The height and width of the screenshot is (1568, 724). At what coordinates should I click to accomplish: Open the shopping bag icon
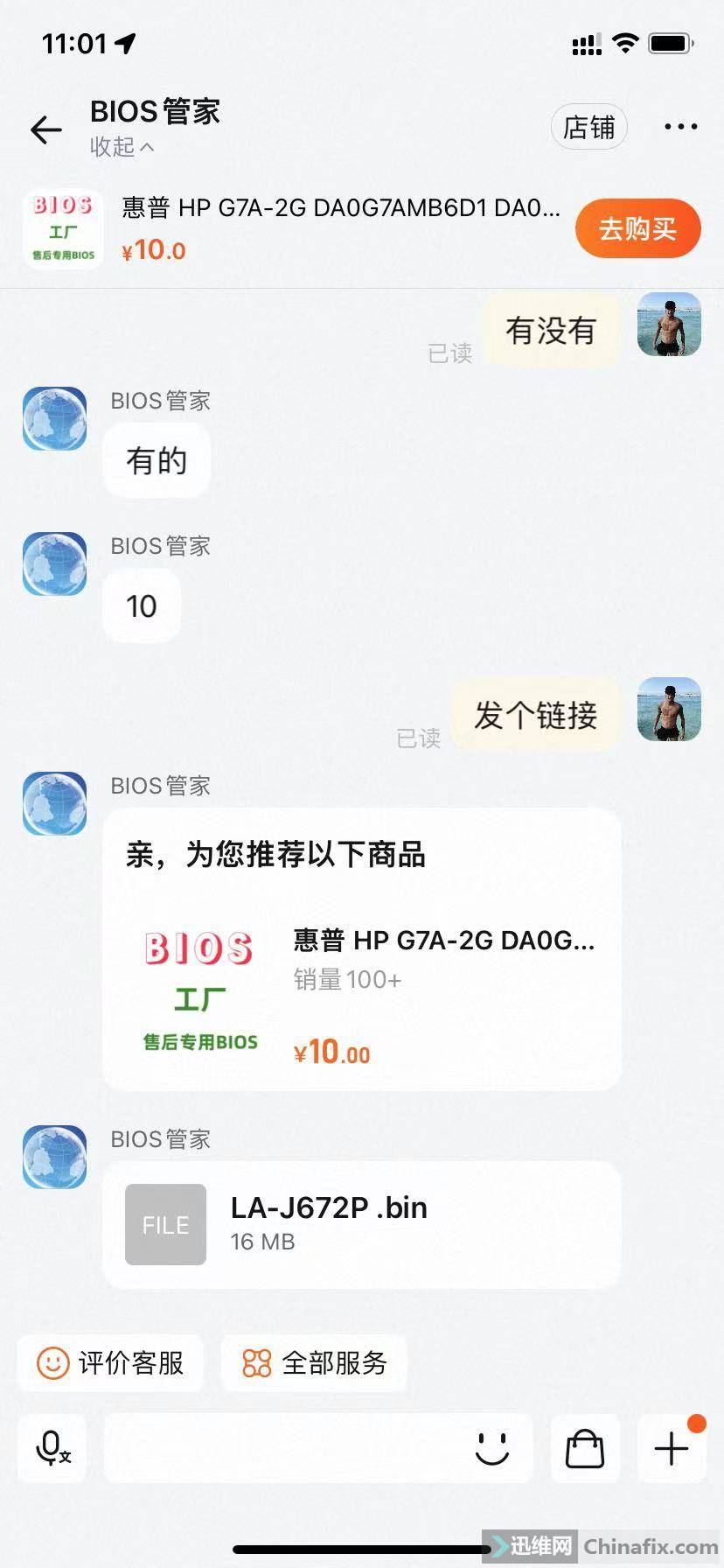coord(585,1448)
